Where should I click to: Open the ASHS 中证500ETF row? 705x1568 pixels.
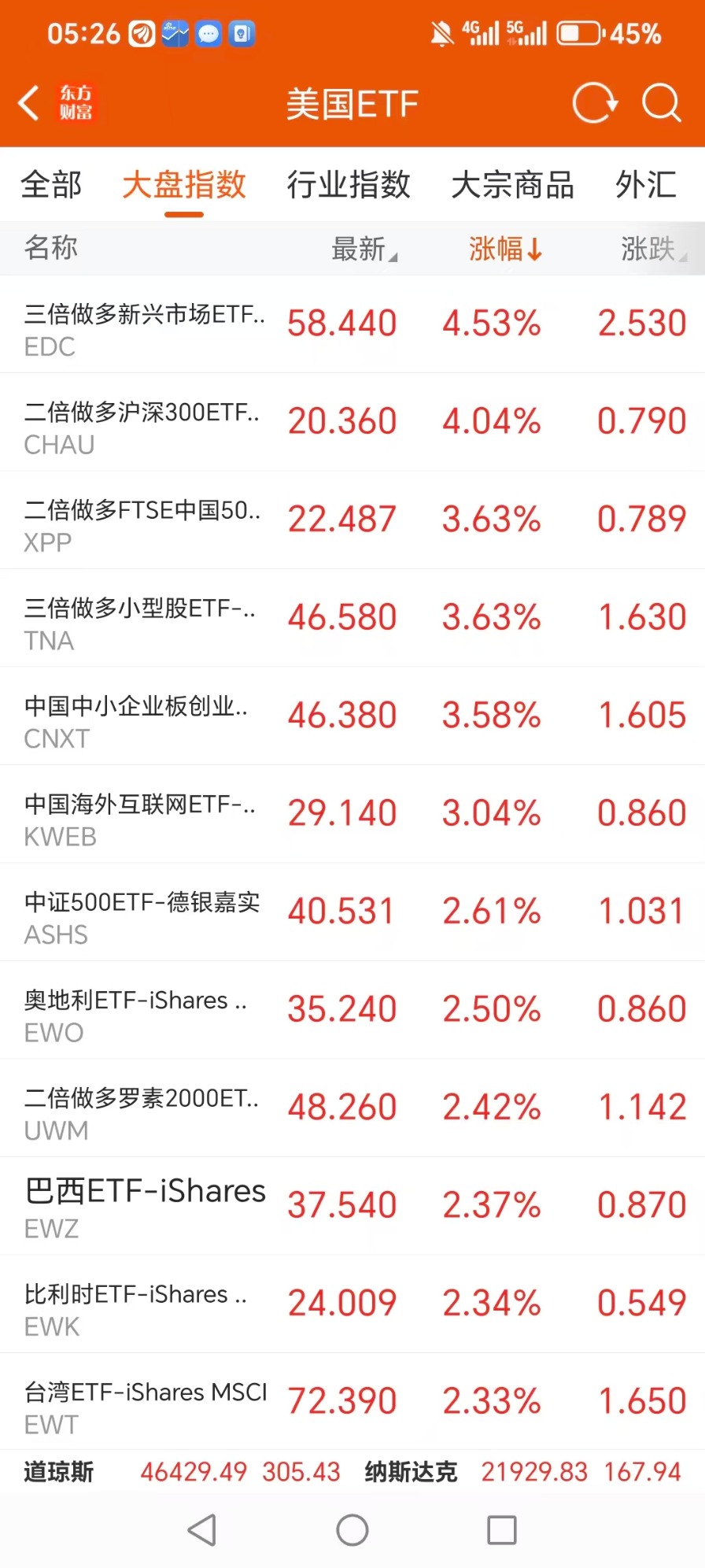(352, 913)
